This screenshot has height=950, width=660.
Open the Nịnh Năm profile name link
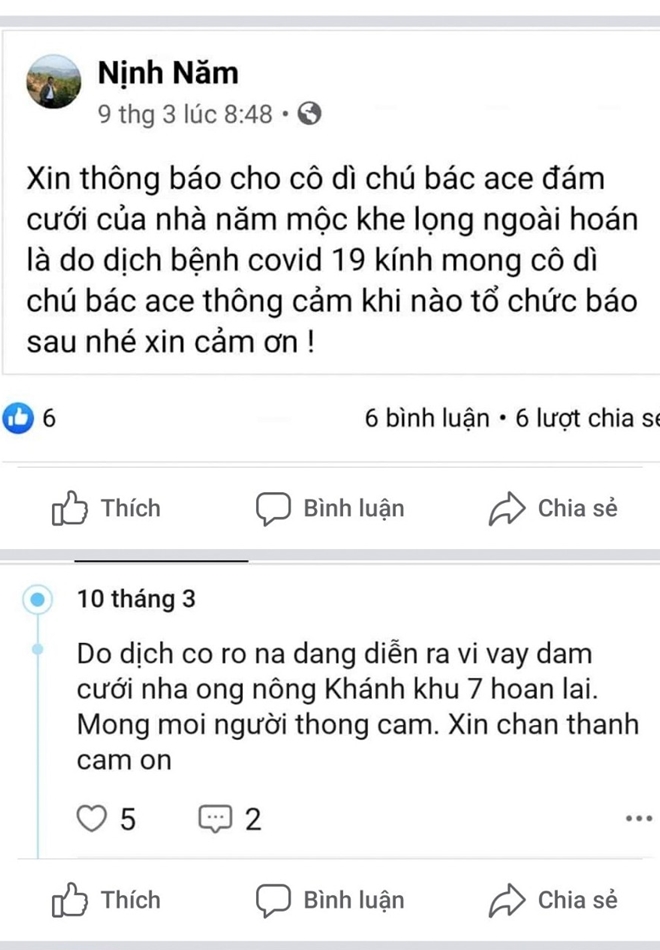point(168,73)
